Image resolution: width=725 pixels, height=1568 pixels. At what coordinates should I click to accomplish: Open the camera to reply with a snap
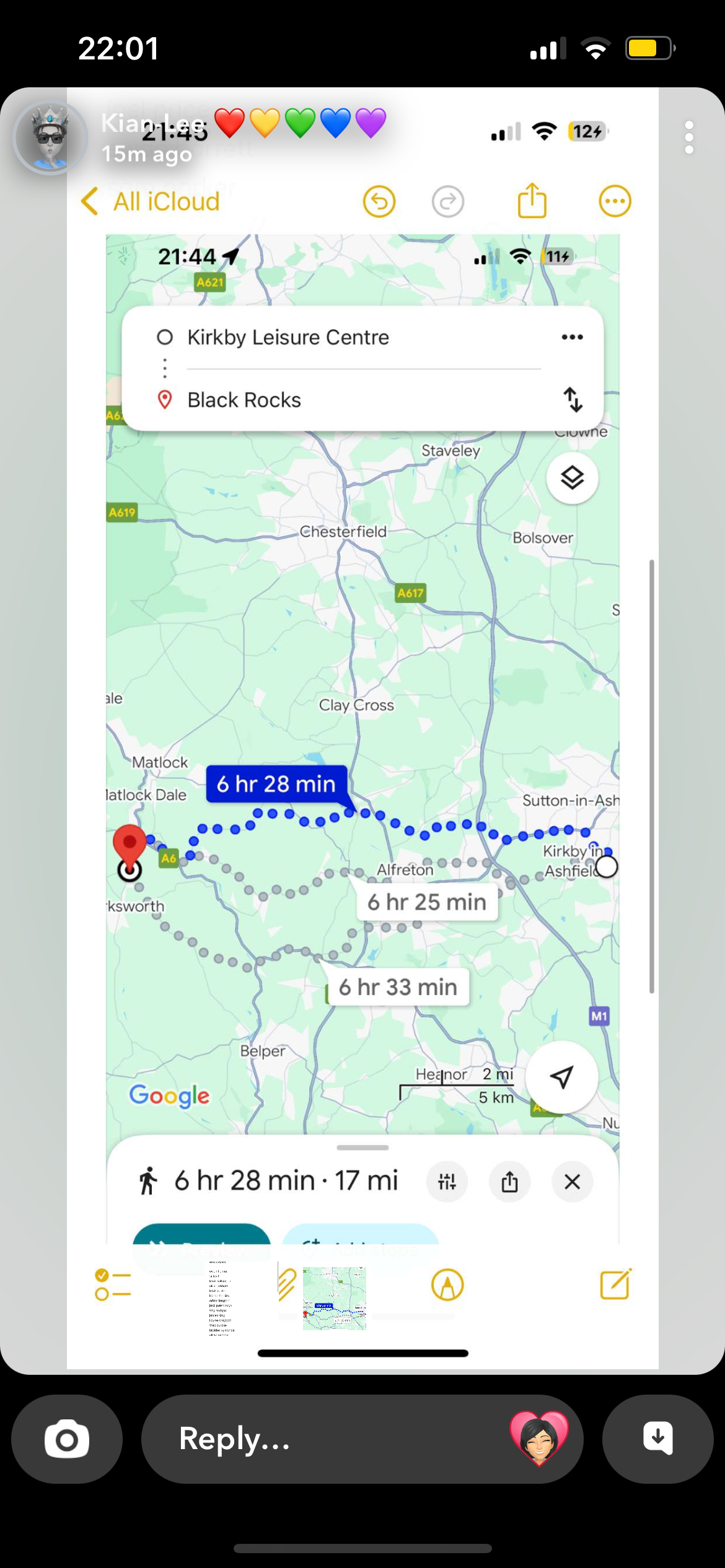67,1438
